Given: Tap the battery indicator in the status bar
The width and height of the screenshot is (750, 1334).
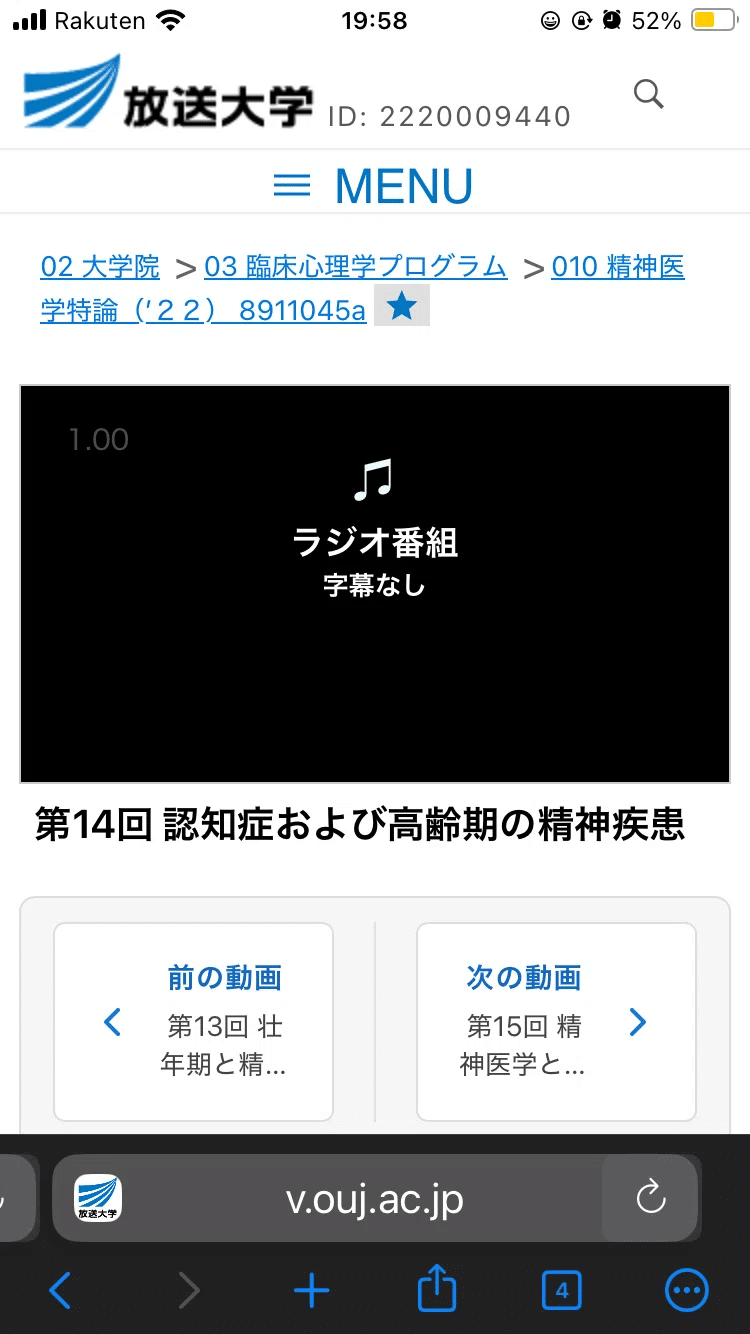Looking at the screenshot, I should 712,19.
